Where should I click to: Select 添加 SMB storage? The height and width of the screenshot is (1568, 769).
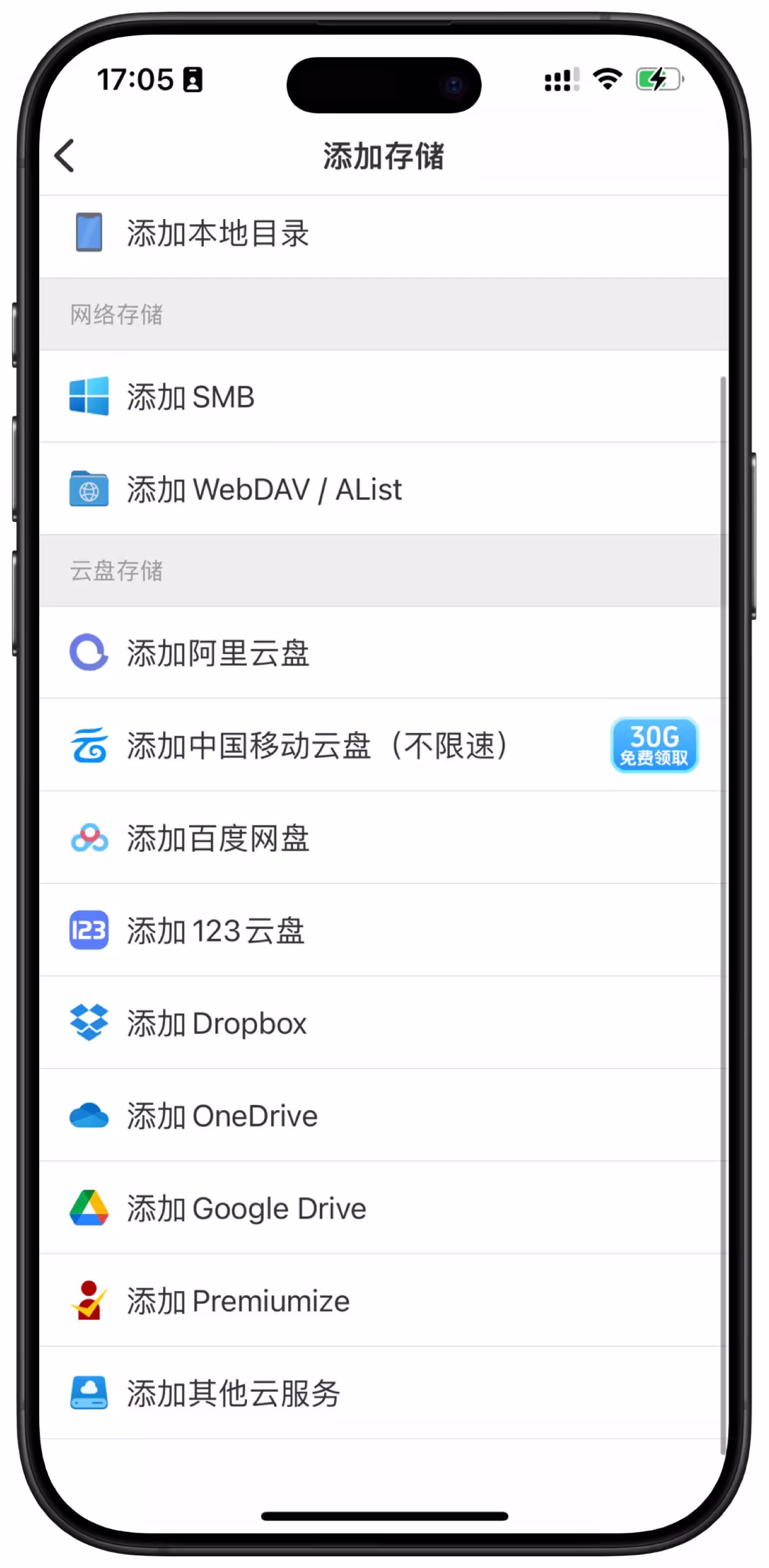(190, 397)
